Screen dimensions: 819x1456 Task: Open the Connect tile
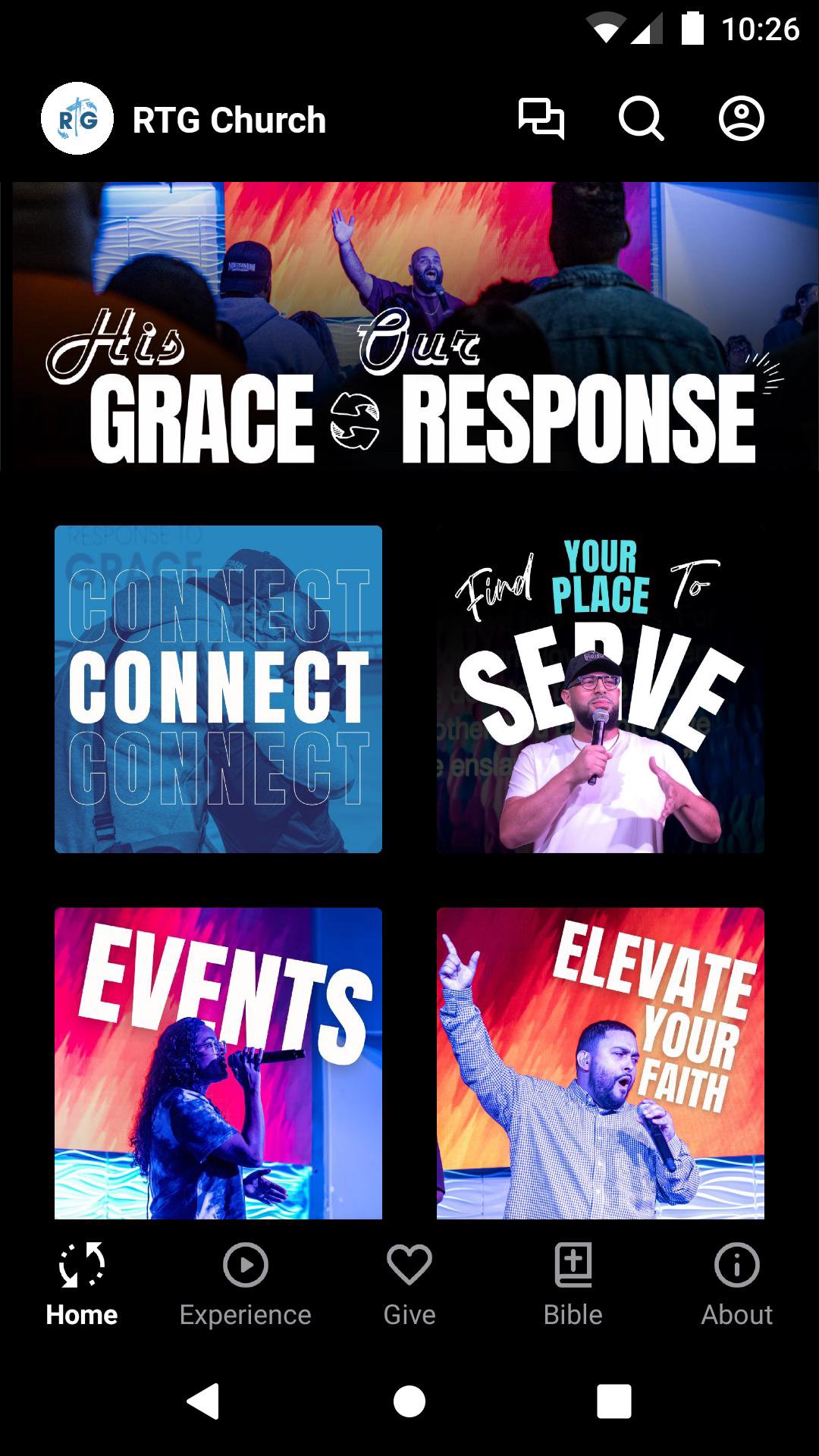click(218, 689)
